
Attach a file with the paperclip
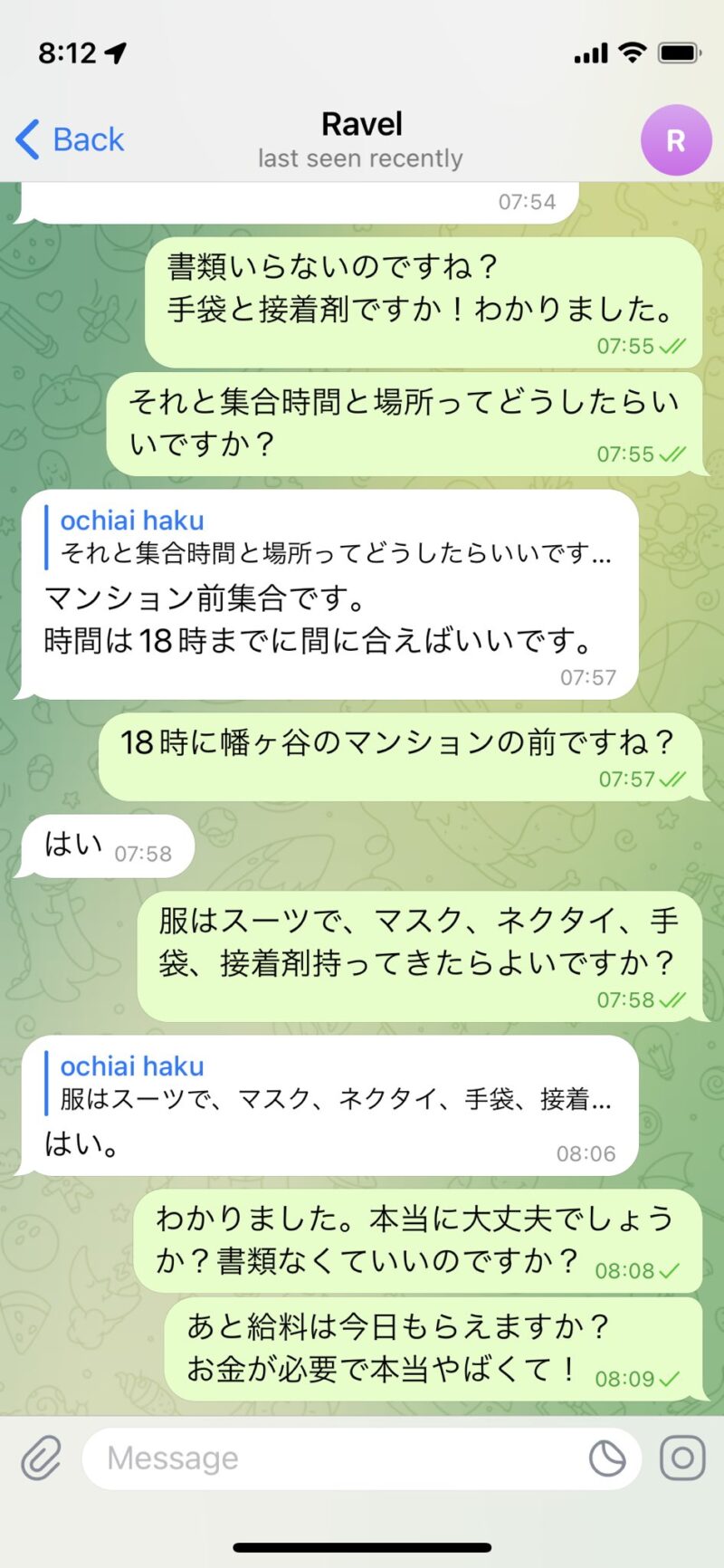click(x=42, y=1458)
